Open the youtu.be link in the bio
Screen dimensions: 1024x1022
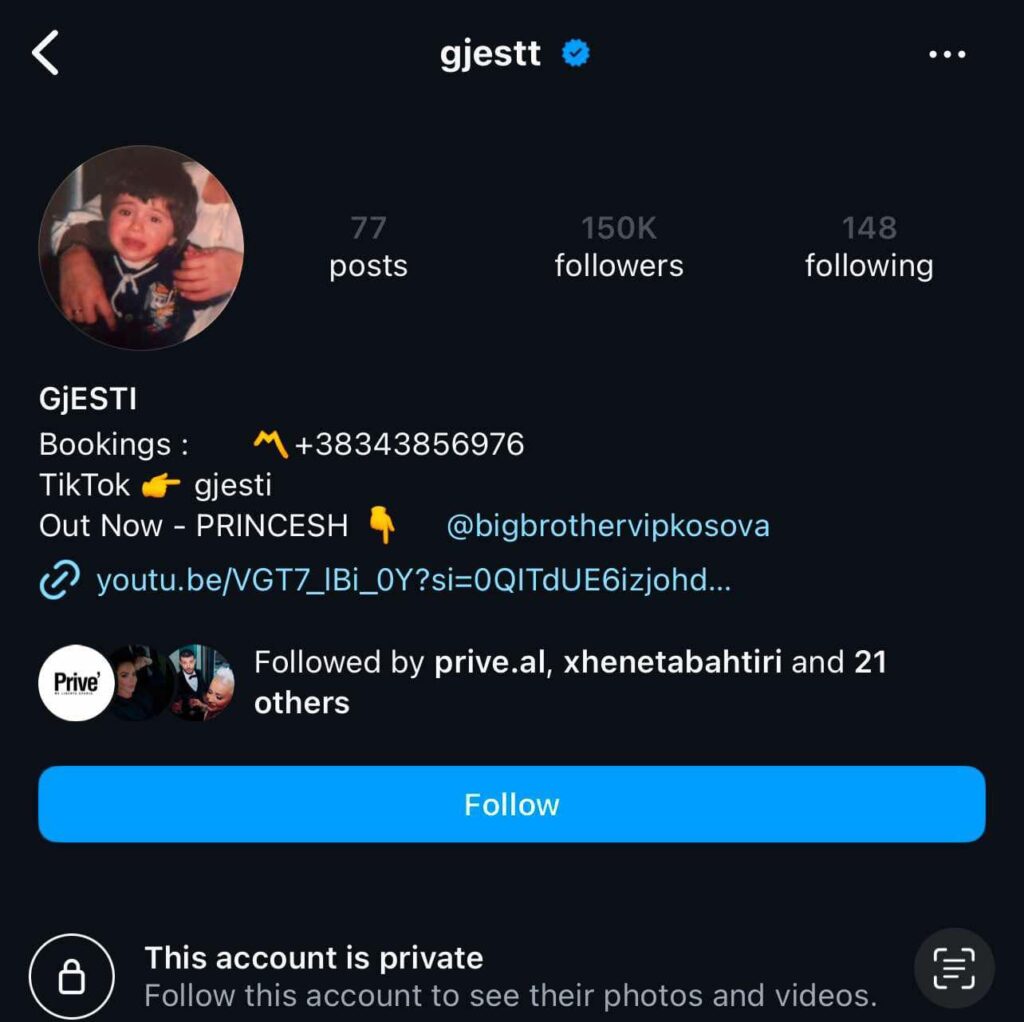tap(412, 581)
